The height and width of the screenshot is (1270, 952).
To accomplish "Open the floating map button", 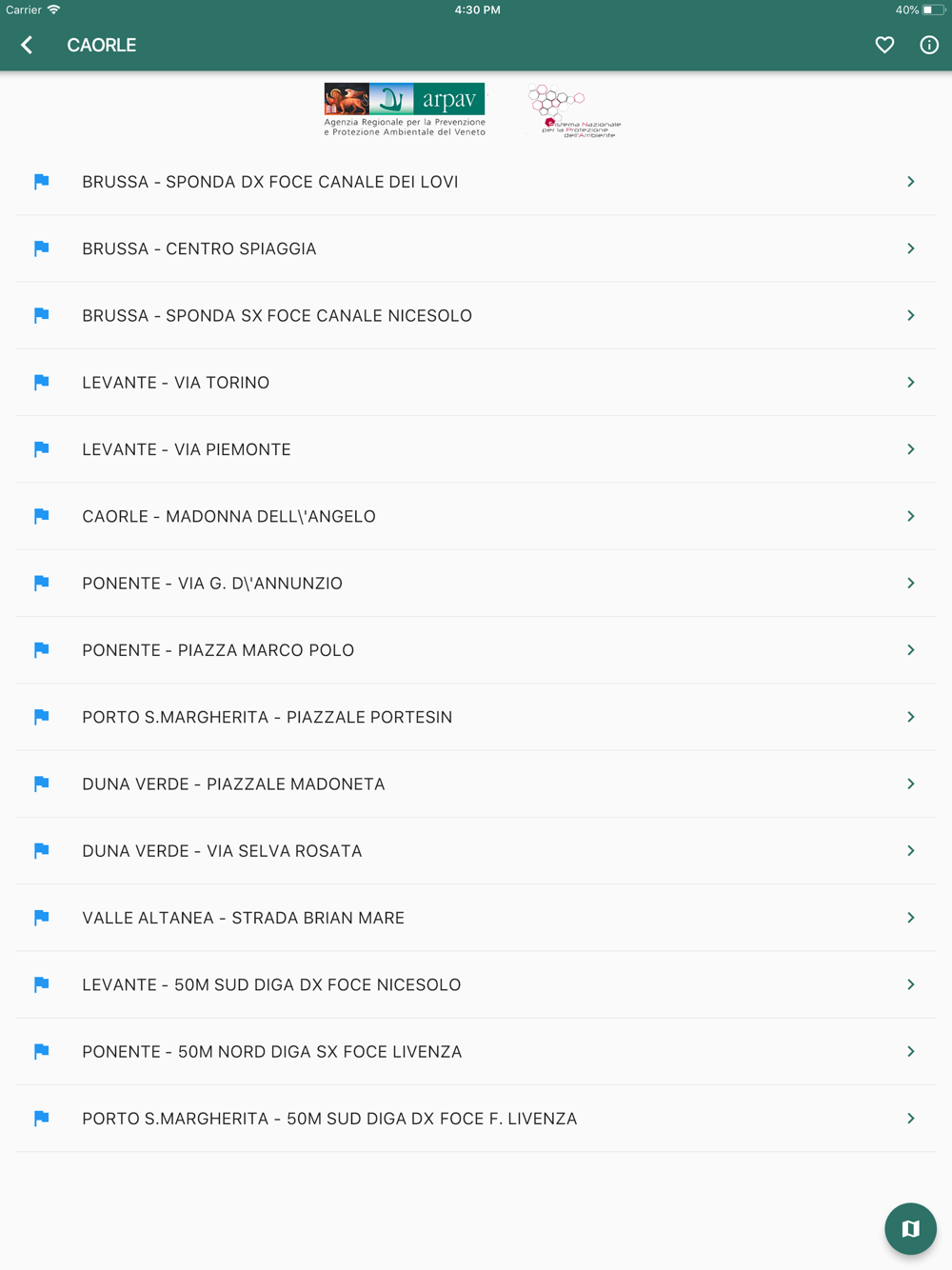I will [910, 1228].
